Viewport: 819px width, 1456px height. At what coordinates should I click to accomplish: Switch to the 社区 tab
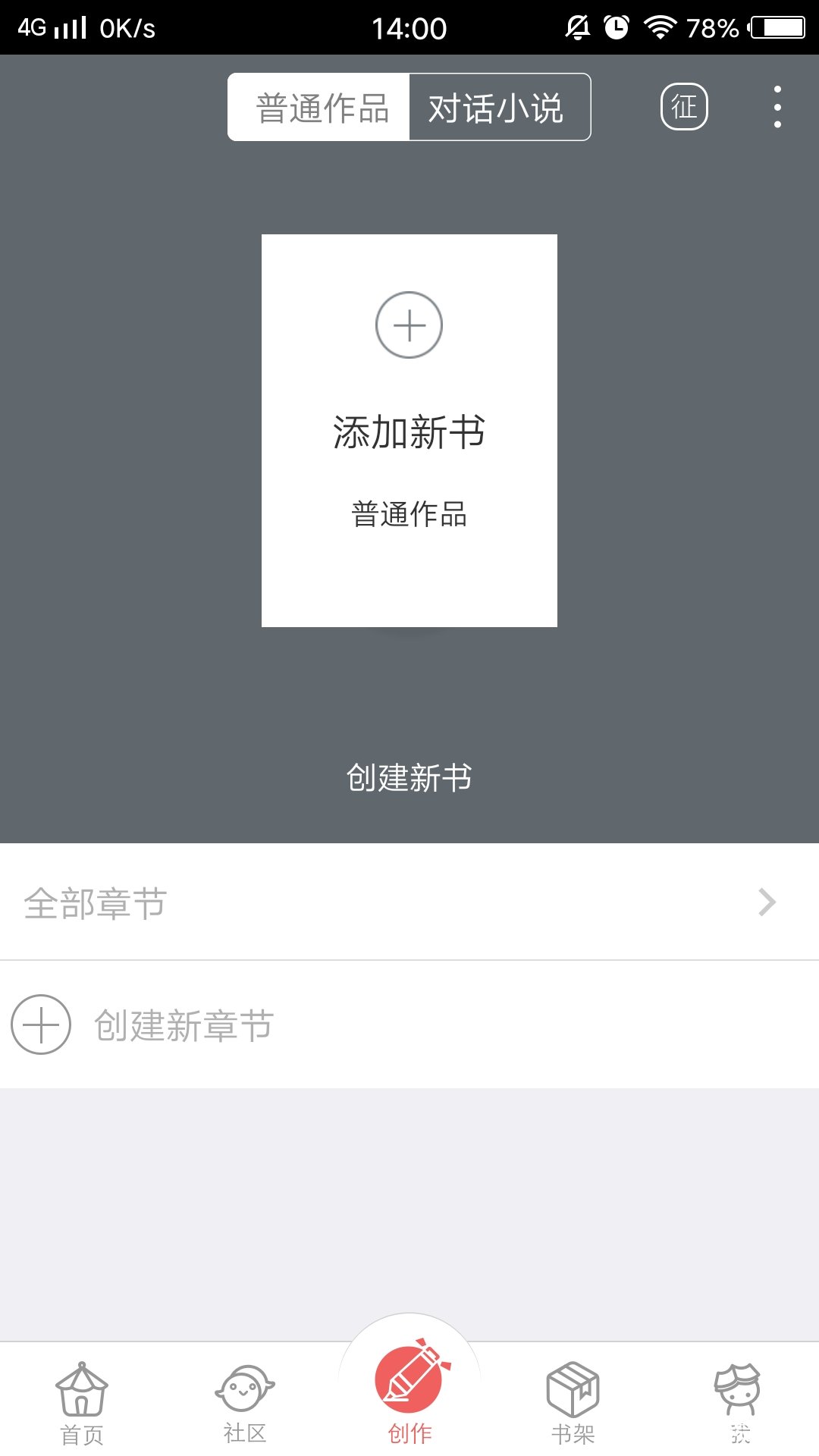(245, 1403)
